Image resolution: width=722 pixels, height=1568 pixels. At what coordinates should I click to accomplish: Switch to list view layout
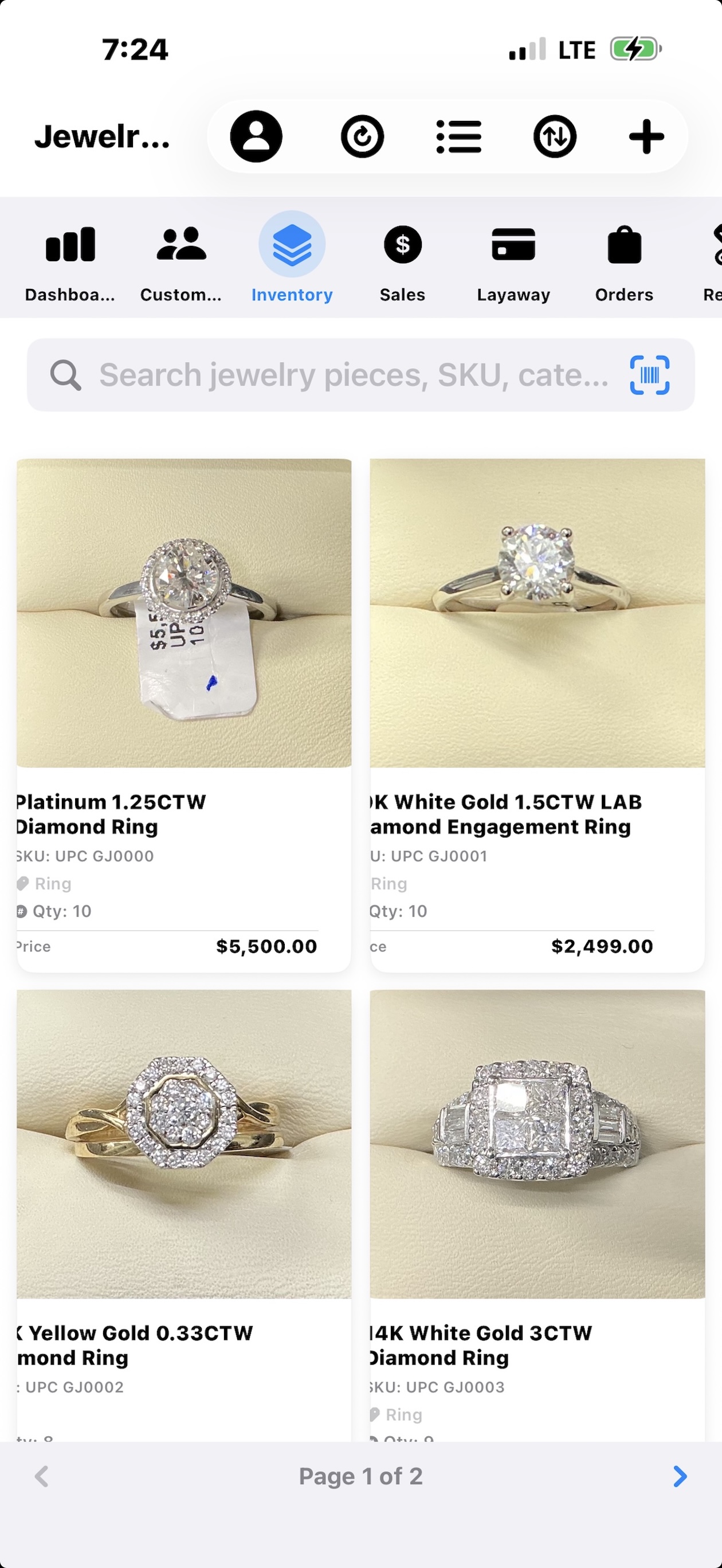click(458, 136)
